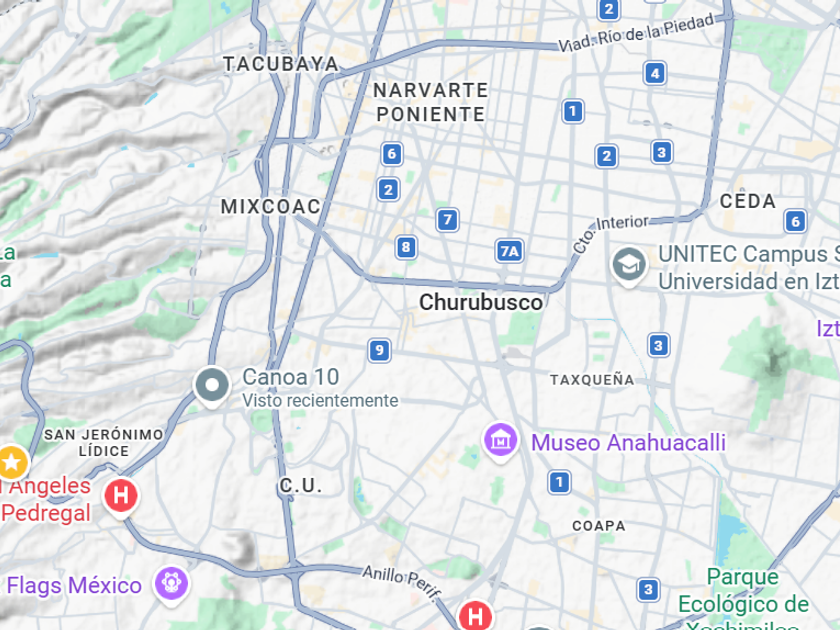Image resolution: width=840 pixels, height=630 pixels.
Task: Select the Museo Anahuacalli museum marker
Action: point(500,441)
